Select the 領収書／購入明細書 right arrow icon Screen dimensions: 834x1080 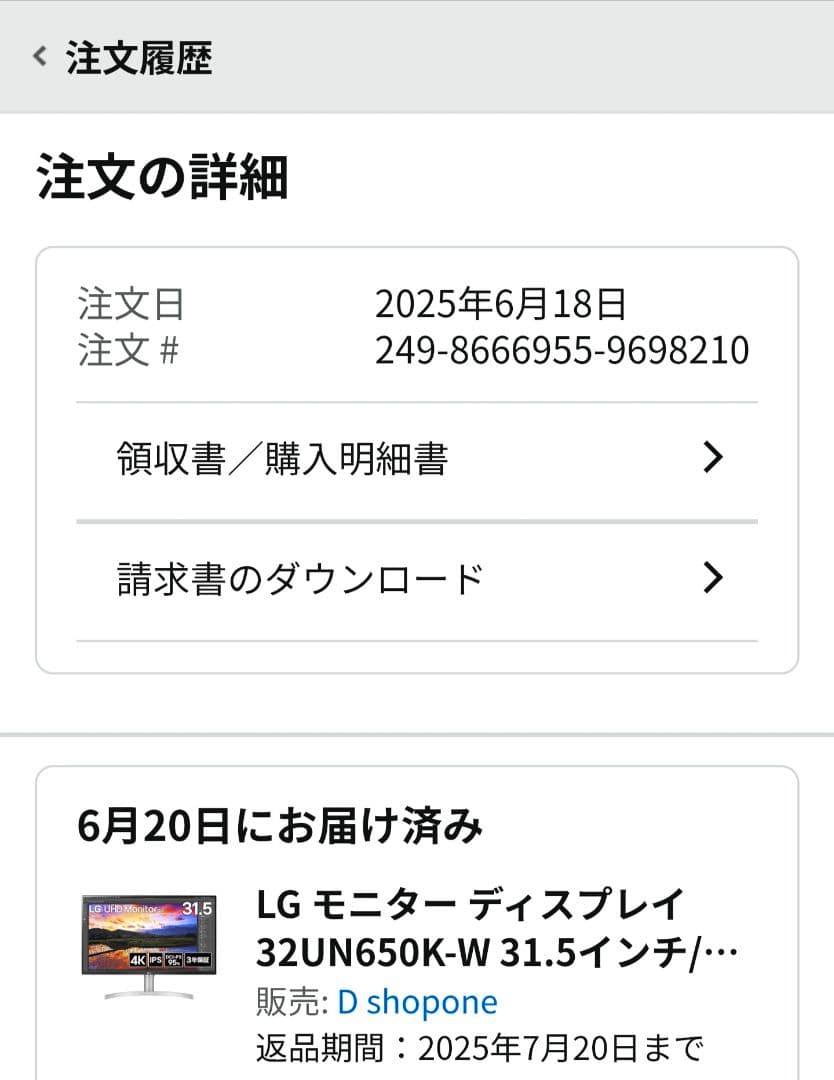tap(714, 457)
